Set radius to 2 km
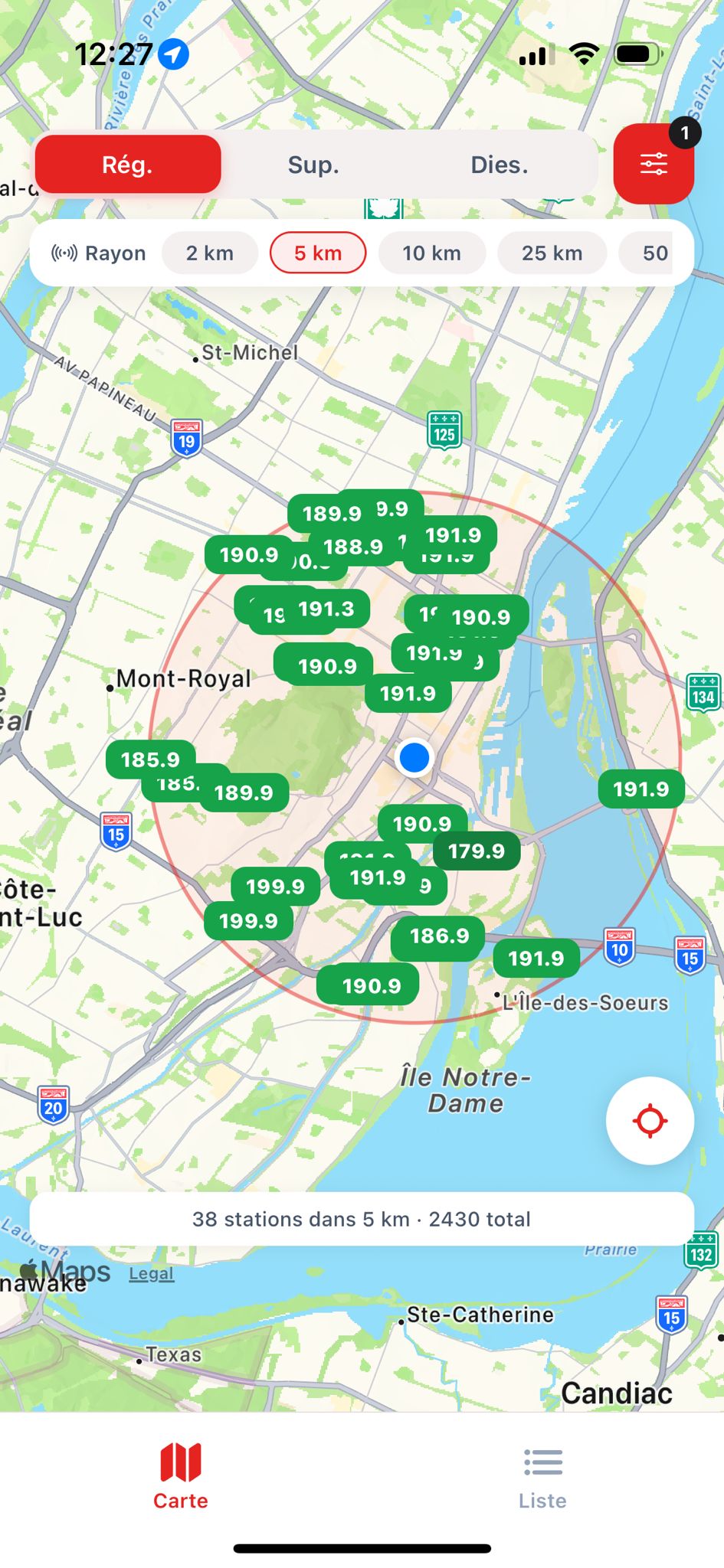This screenshot has height=1568, width=724. click(209, 253)
